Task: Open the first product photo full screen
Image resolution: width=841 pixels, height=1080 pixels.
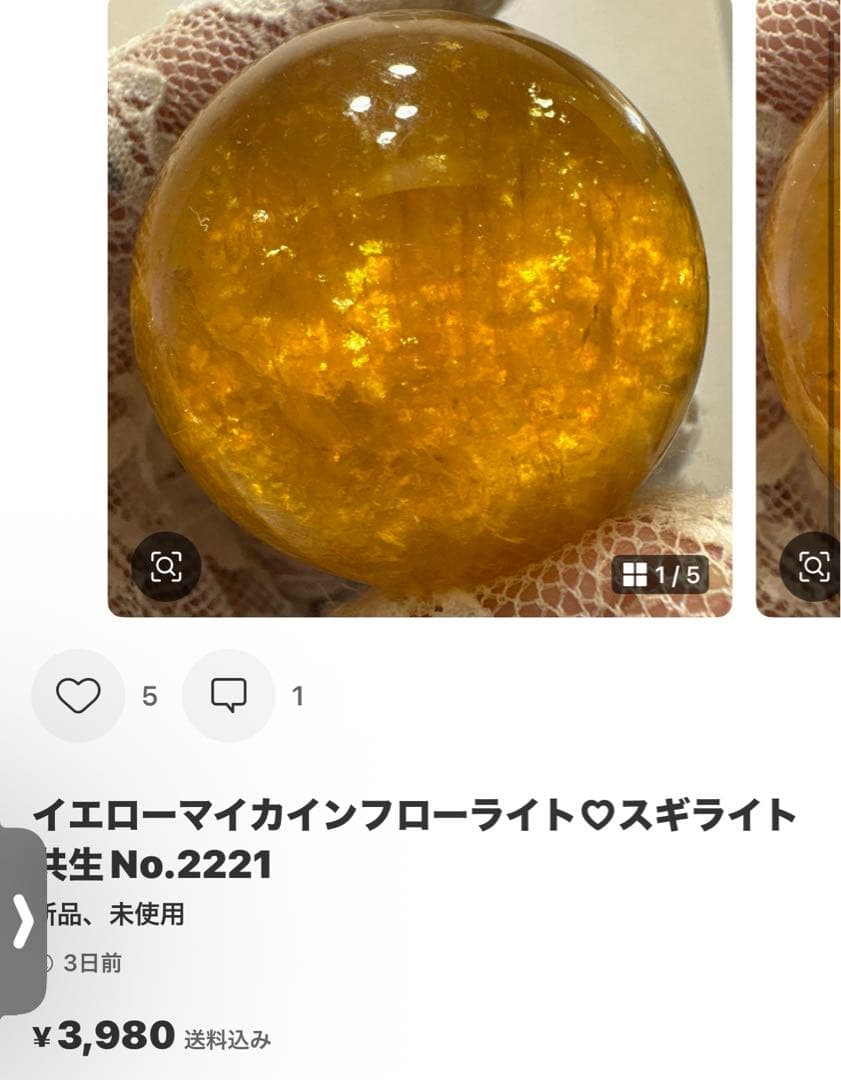Action: coord(420,300)
